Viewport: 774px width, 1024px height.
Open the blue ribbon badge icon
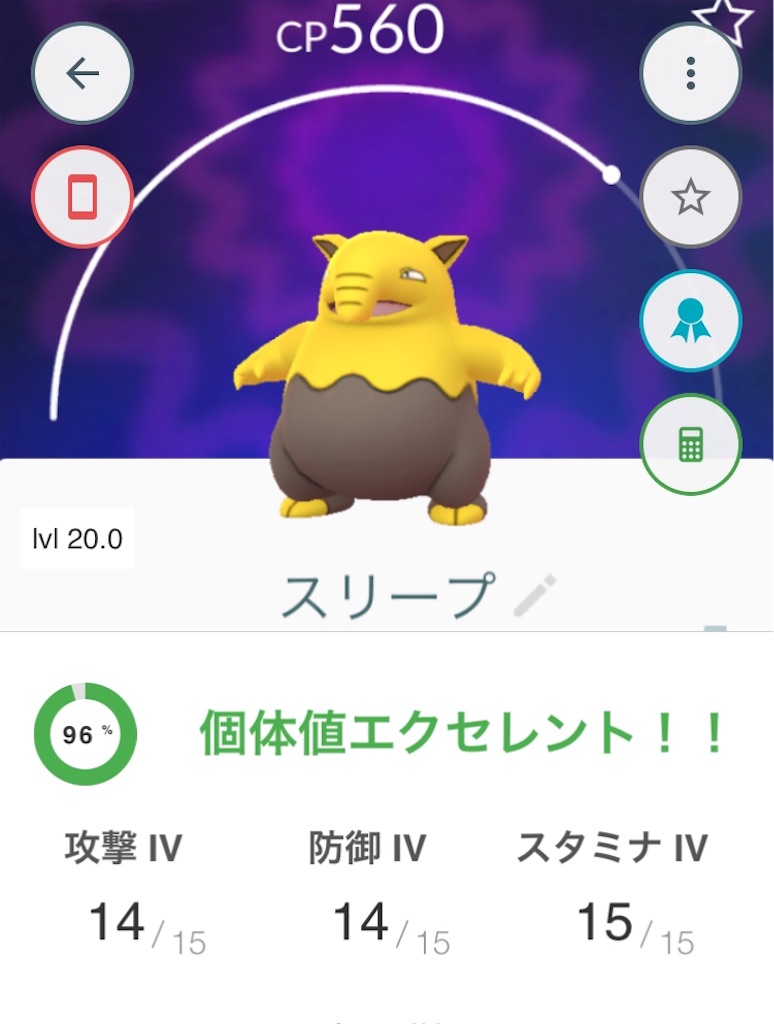690,321
